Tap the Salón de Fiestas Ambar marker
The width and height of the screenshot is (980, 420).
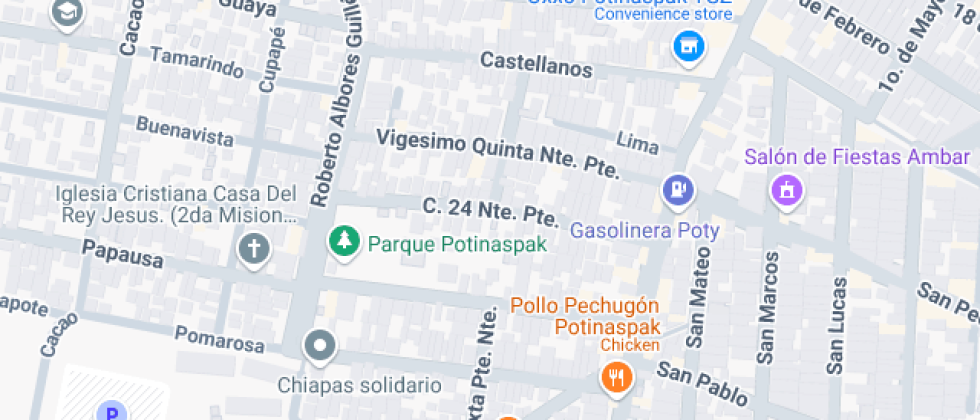tap(787, 188)
